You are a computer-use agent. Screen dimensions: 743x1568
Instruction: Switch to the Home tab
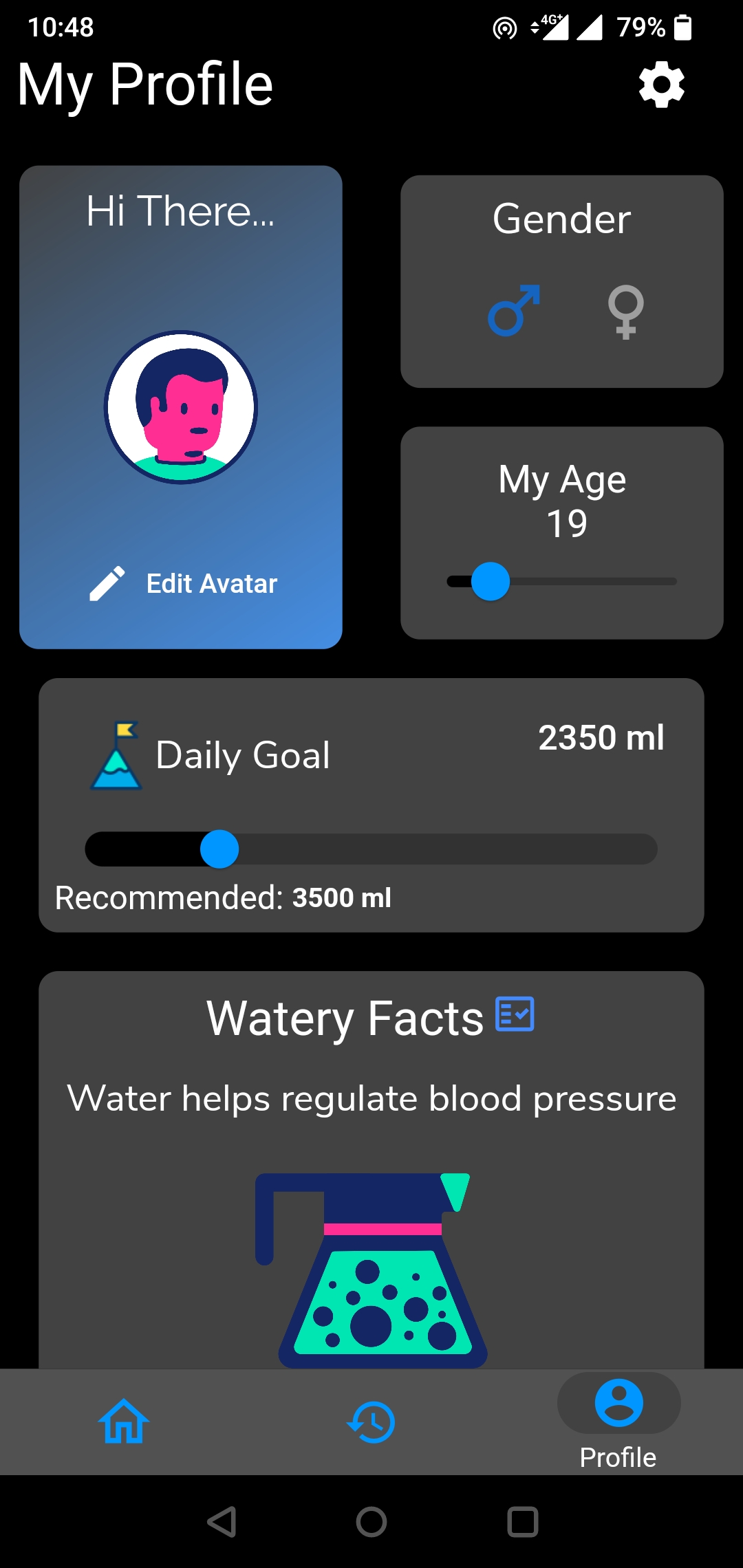(x=124, y=1422)
